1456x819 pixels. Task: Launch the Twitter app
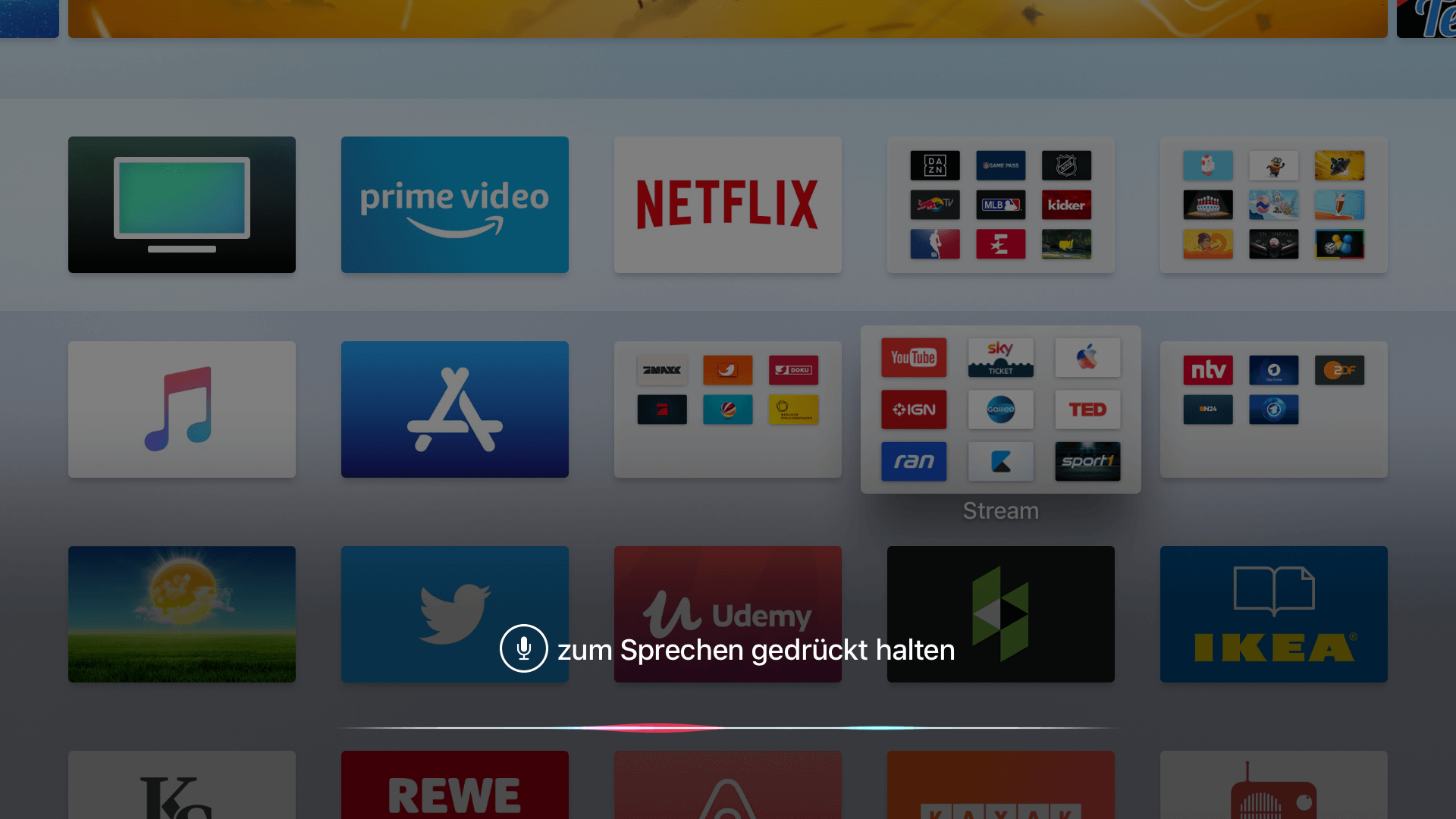(x=455, y=614)
